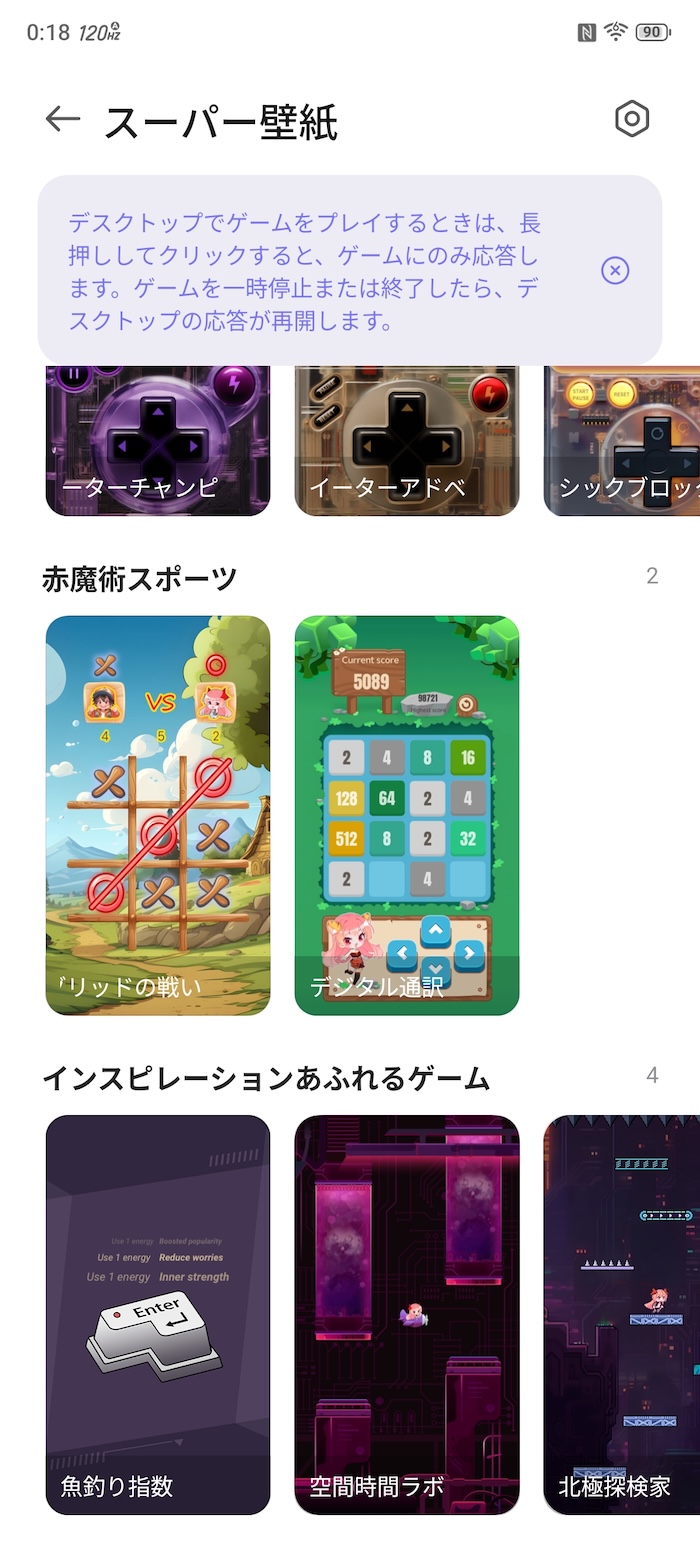This screenshot has height=1556, width=700.
Task: Open the 空間時間ラボ wallpaper card
Action: click(407, 1315)
